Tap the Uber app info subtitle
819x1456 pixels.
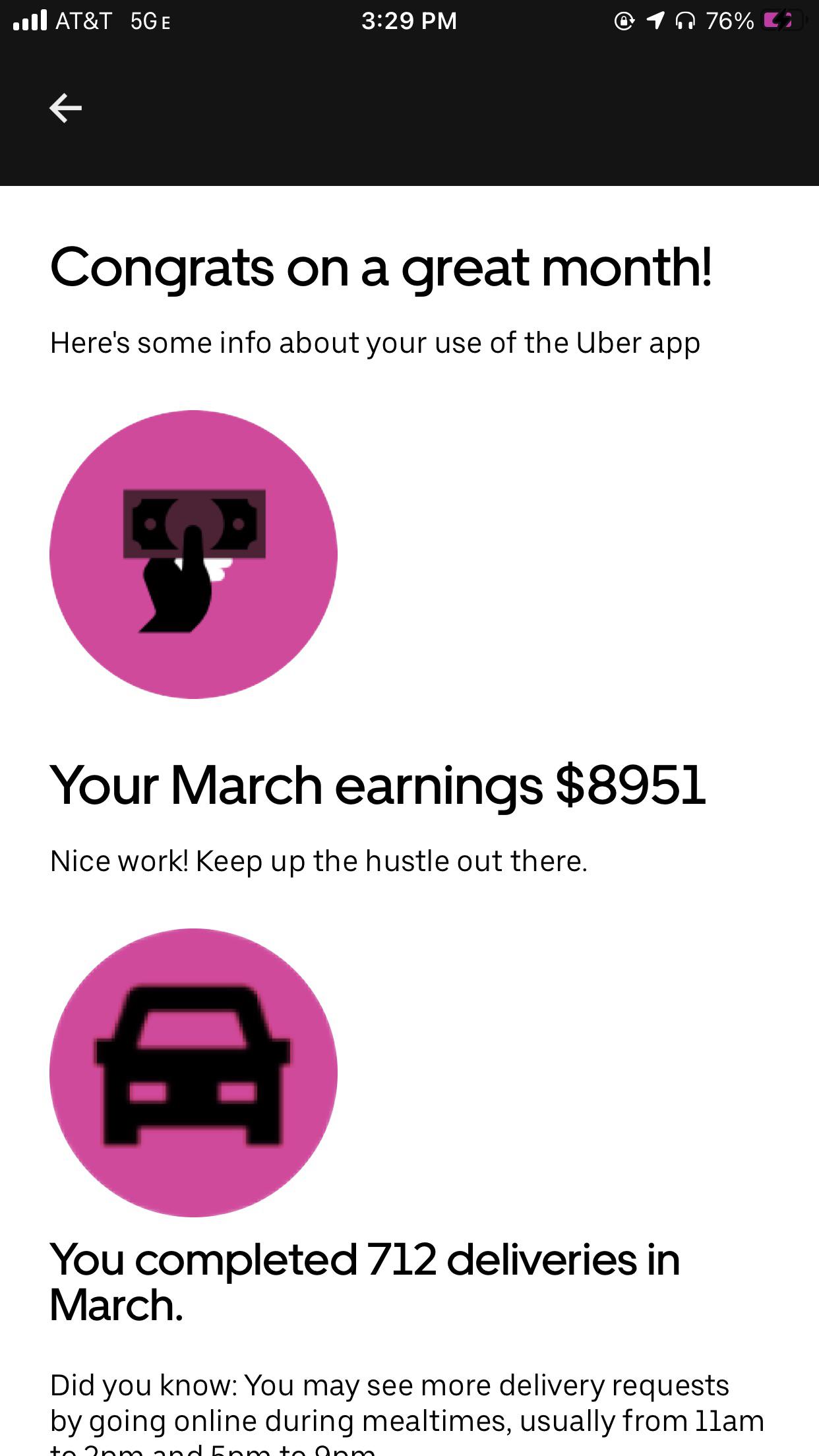click(375, 342)
